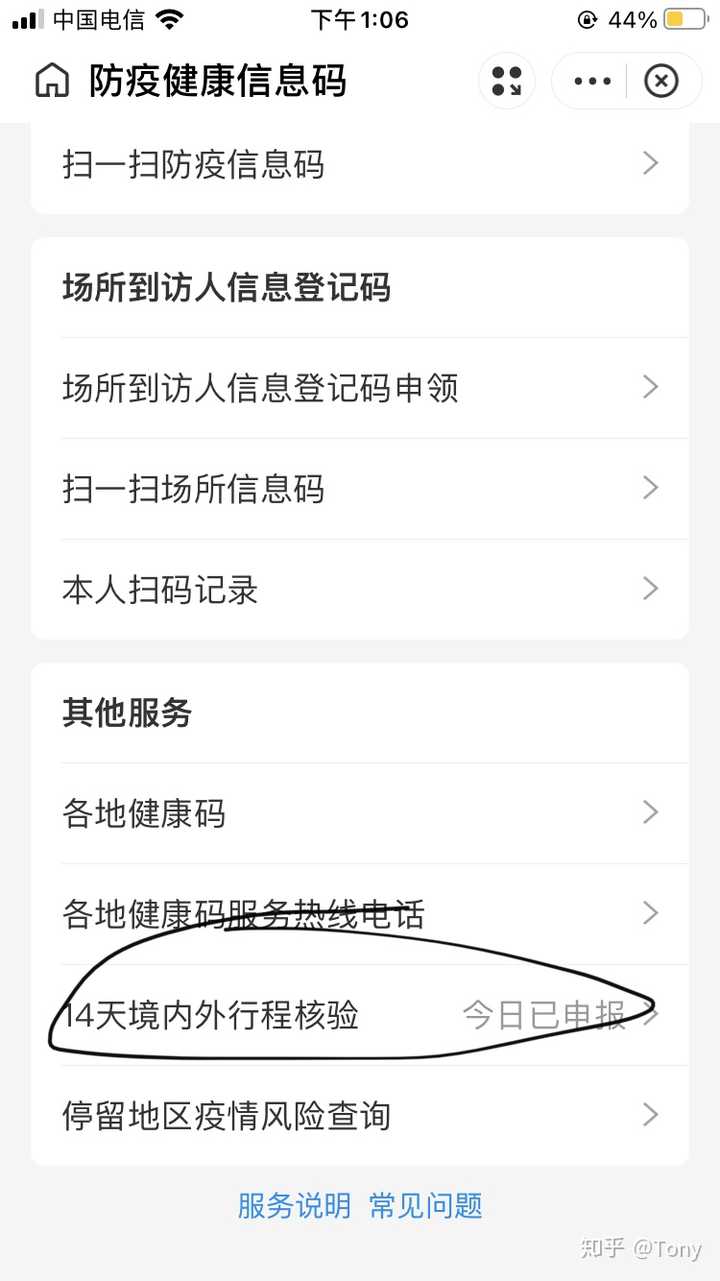
Task: Check 停留地区疫情风险查询
Action: click(x=360, y=1115)
